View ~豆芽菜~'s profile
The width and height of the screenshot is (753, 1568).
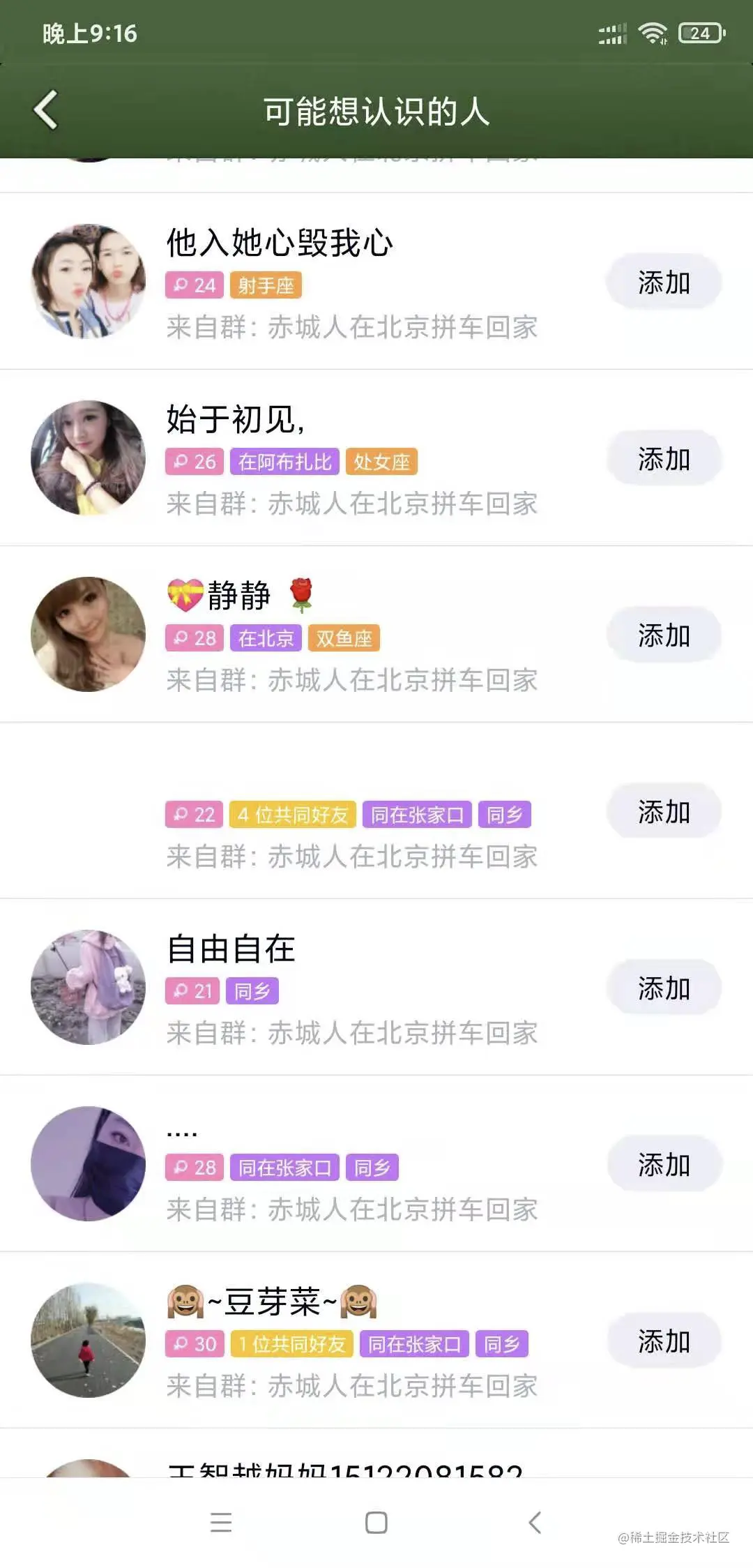coord(272,1302)
